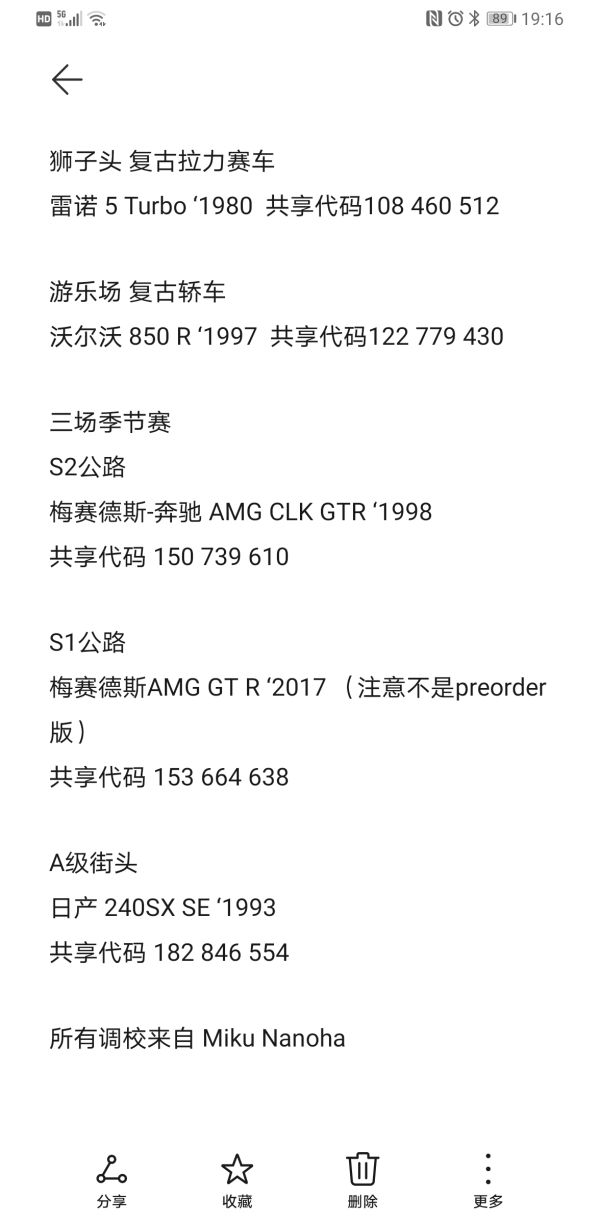Add note to favorites with 收藏
Image resolution: width=600 pixels, height=1224 pixels.
(237, 1178)
